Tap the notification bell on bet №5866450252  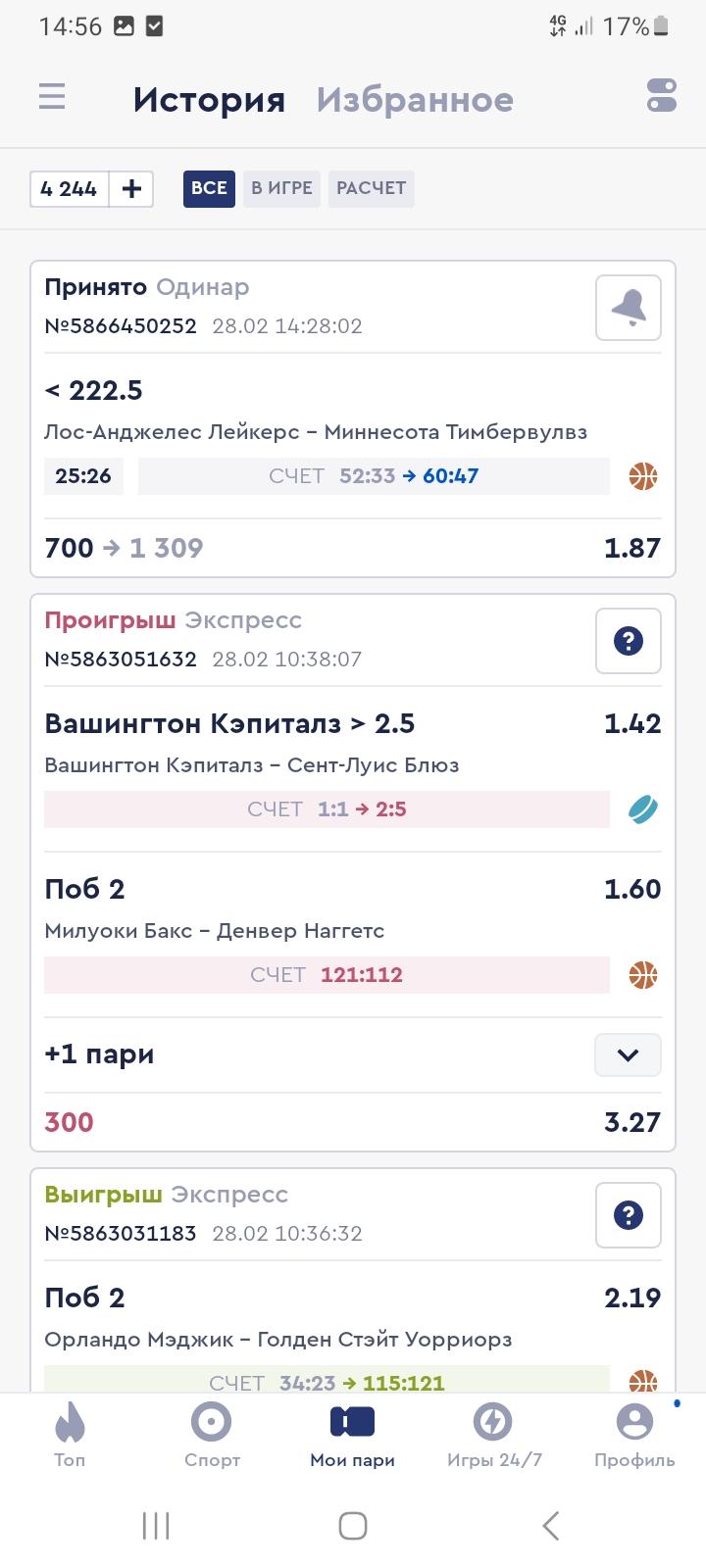point(629,308)
